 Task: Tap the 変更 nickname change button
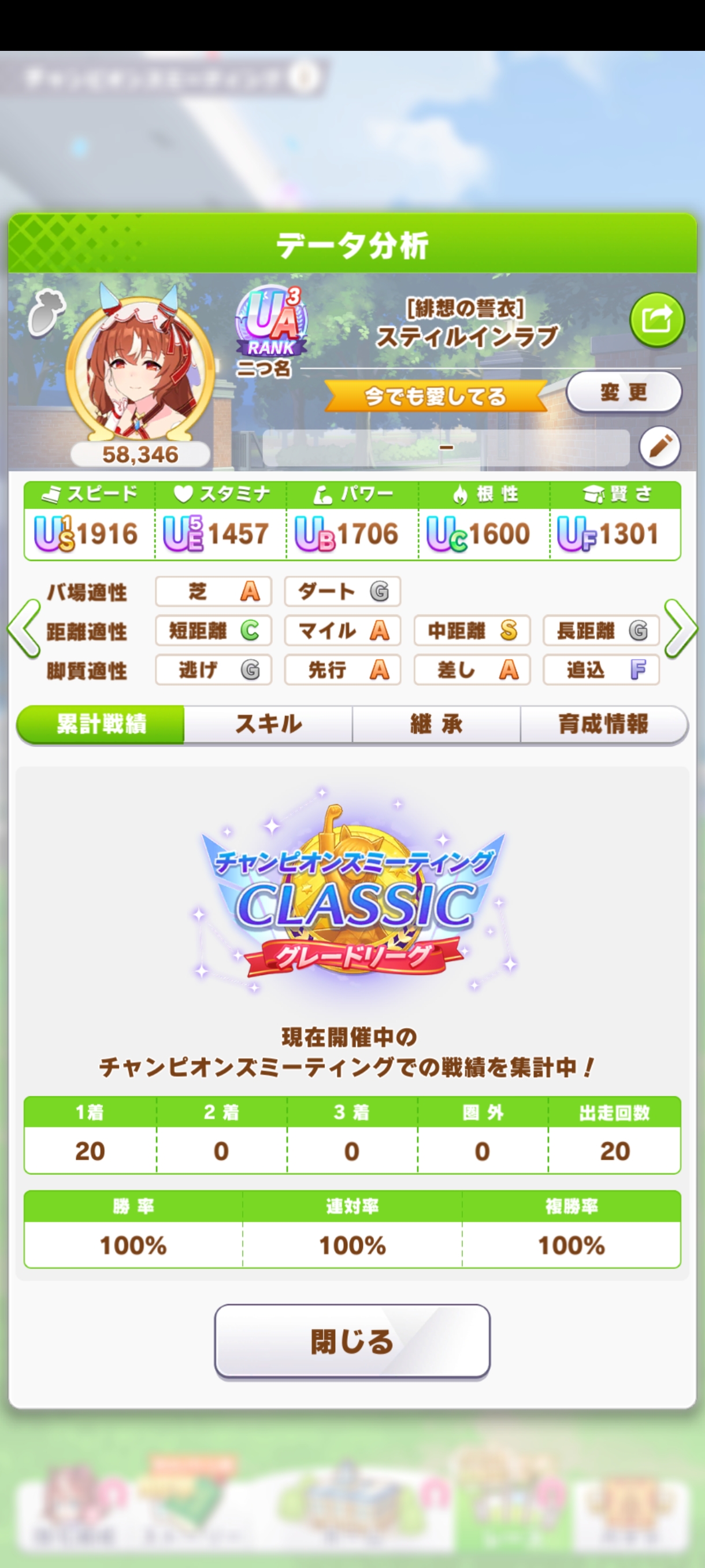(x=623, y=393)
